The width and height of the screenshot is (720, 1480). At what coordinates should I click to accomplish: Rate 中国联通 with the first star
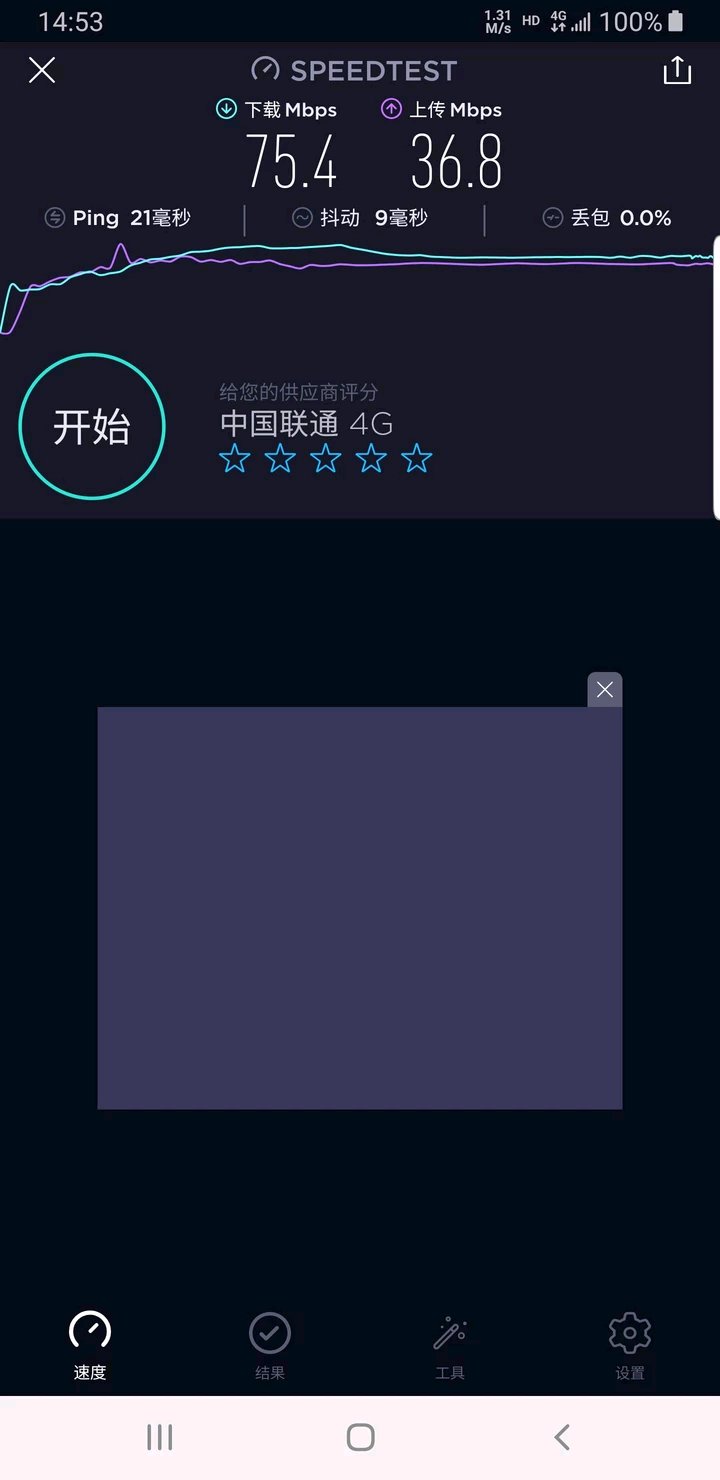(x=235, y=459)
